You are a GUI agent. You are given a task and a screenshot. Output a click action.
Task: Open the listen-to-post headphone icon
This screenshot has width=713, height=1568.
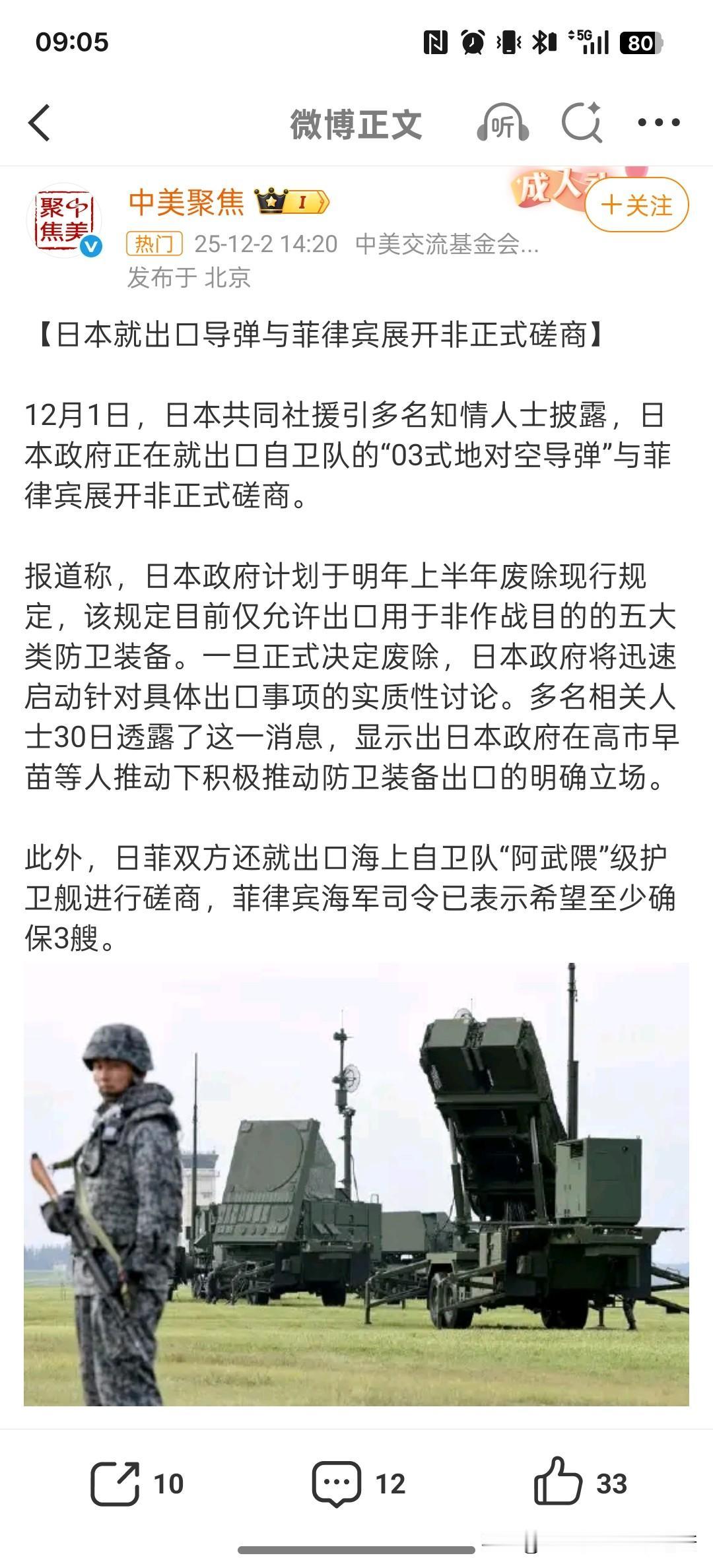[x=504, y=122]
